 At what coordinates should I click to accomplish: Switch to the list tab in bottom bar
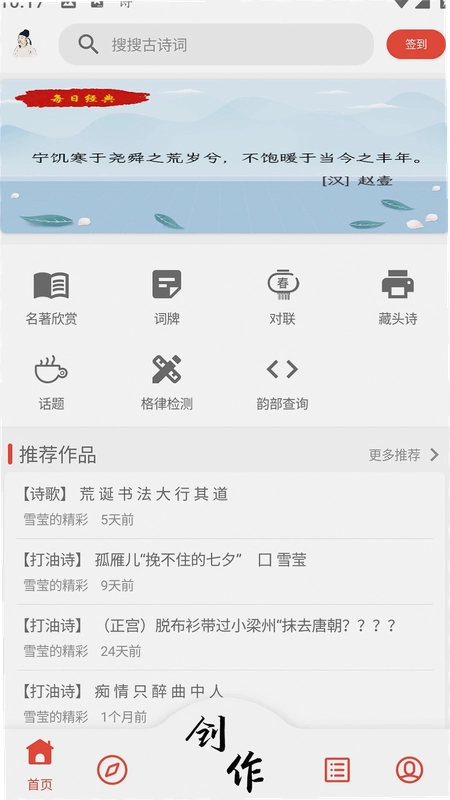pos(337,770)
